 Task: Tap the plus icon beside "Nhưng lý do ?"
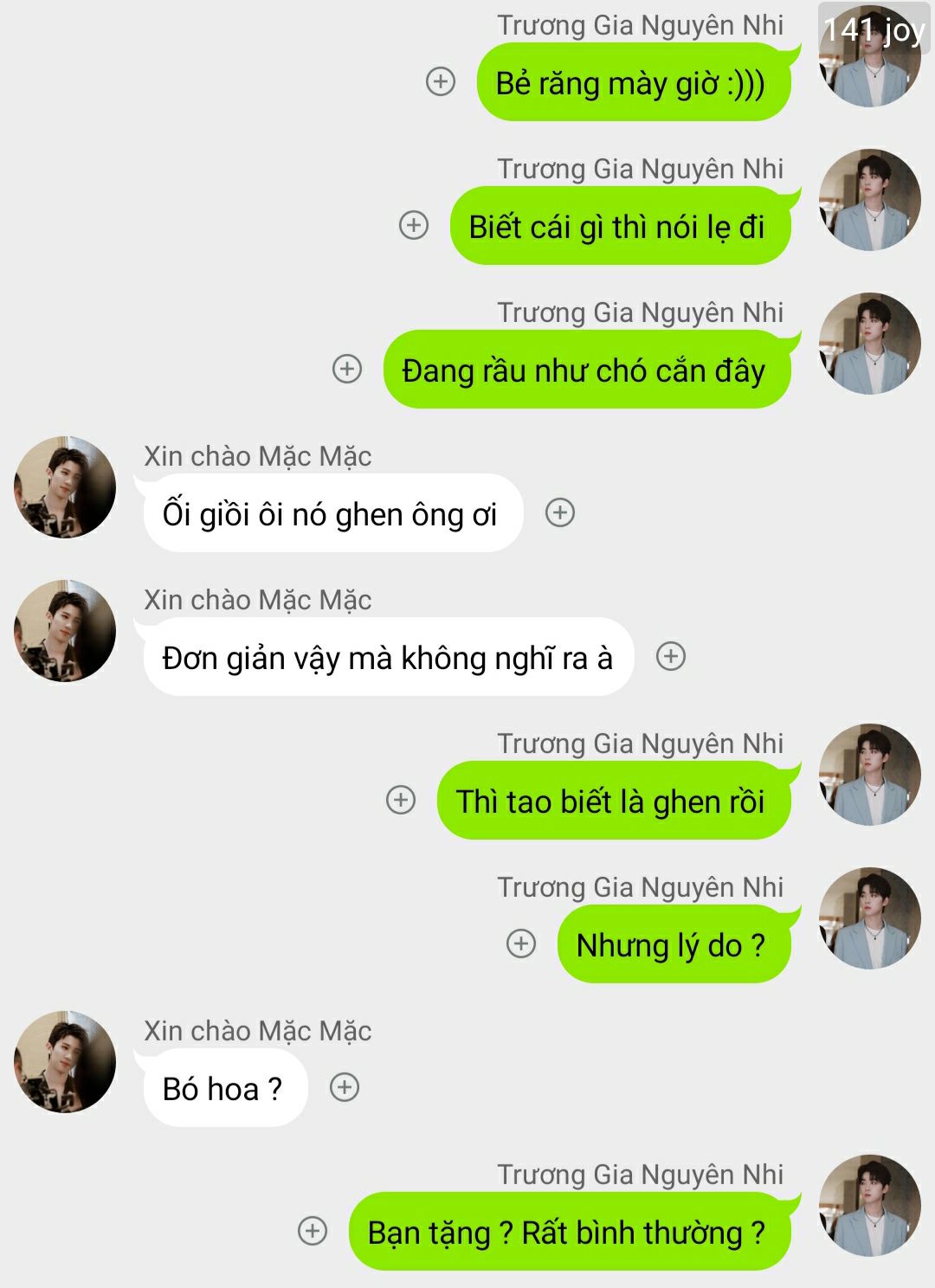[x=521, y=943]
